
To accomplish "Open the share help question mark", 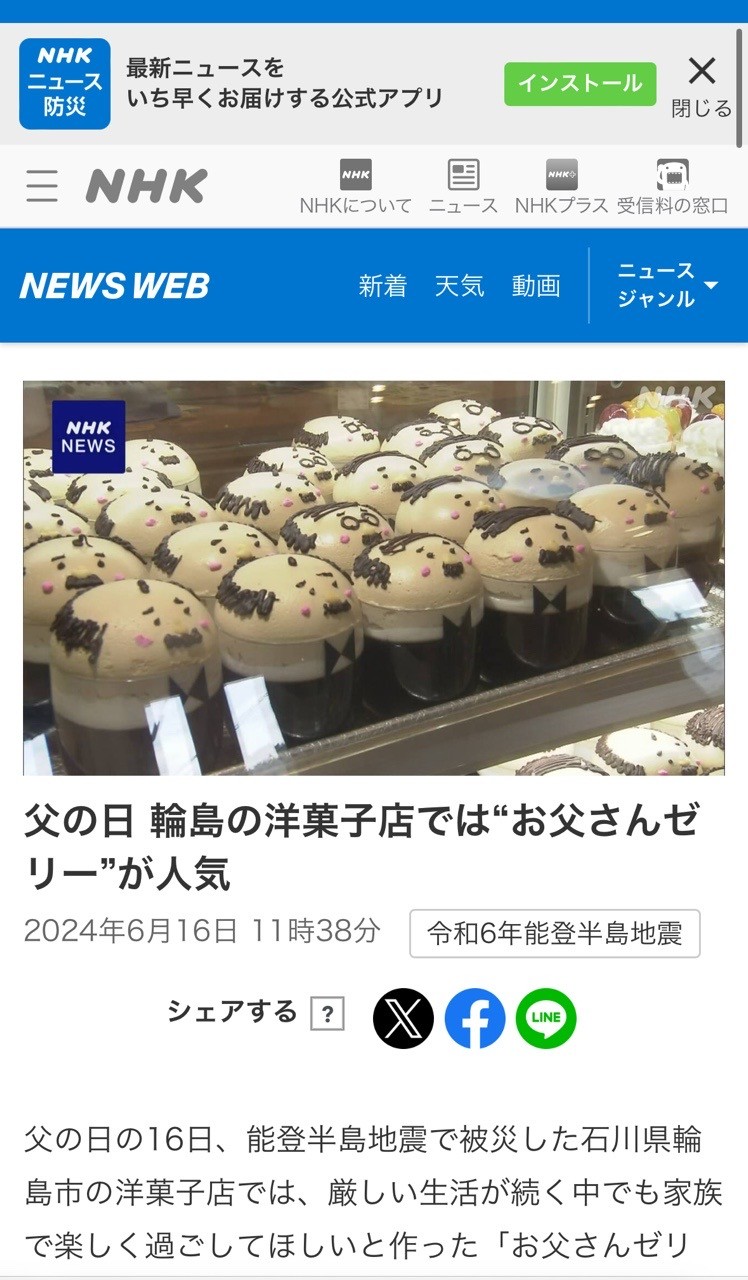I will click(327, 1014).
